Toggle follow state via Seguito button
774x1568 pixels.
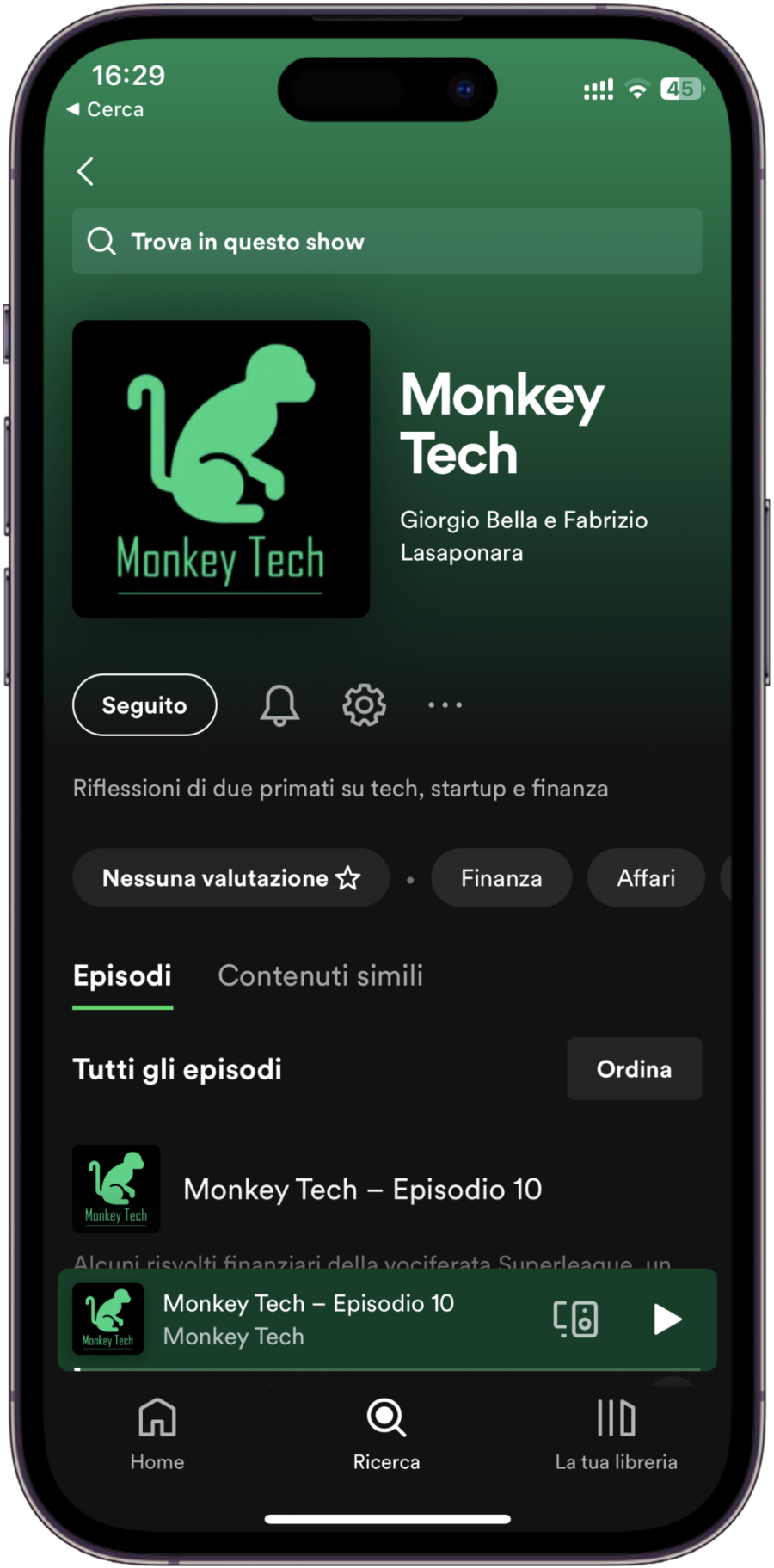point(144,704)
